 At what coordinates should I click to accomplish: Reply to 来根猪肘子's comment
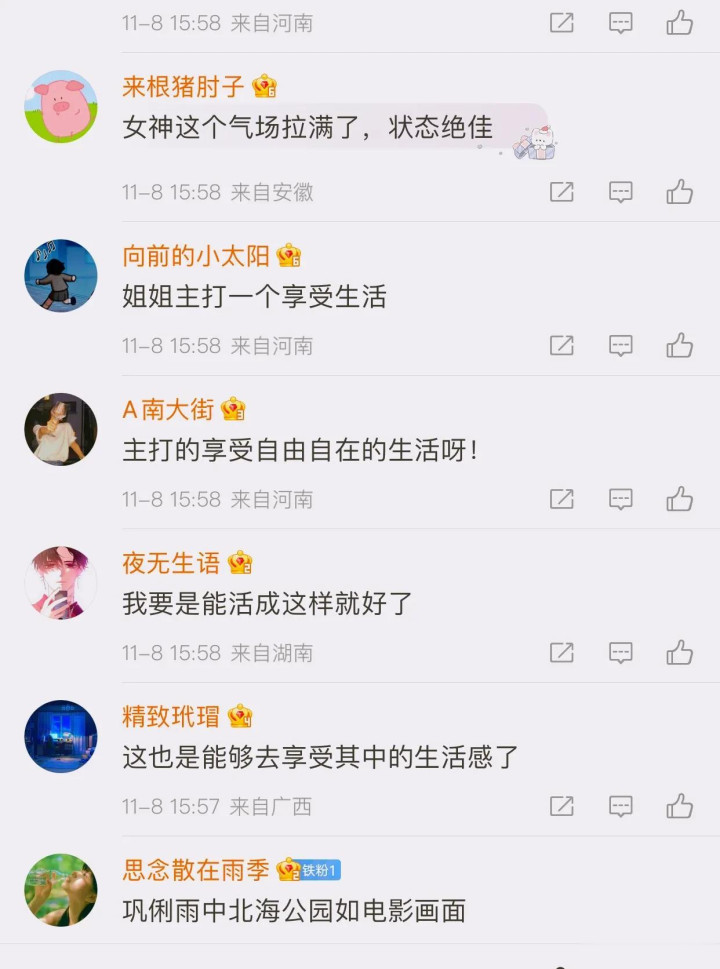[x=621, y=191]
